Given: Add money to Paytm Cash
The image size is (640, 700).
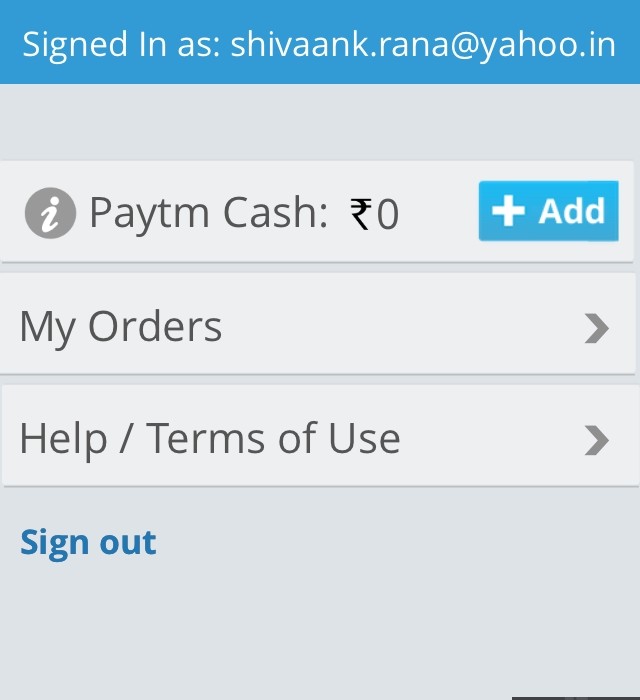Looking at the screenshot, I should coord(548,211).
